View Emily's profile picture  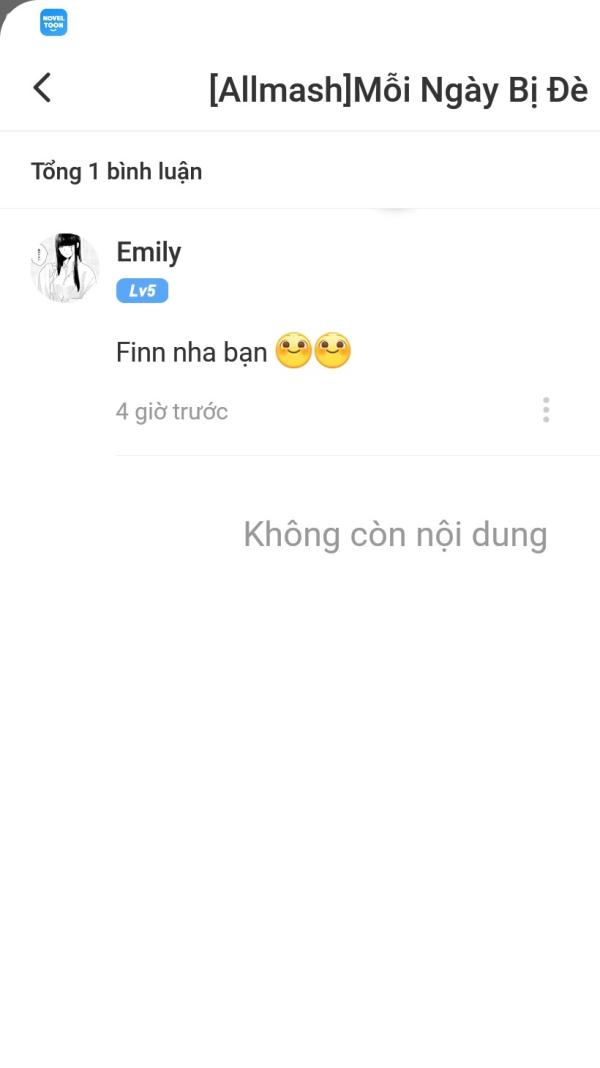65,268
